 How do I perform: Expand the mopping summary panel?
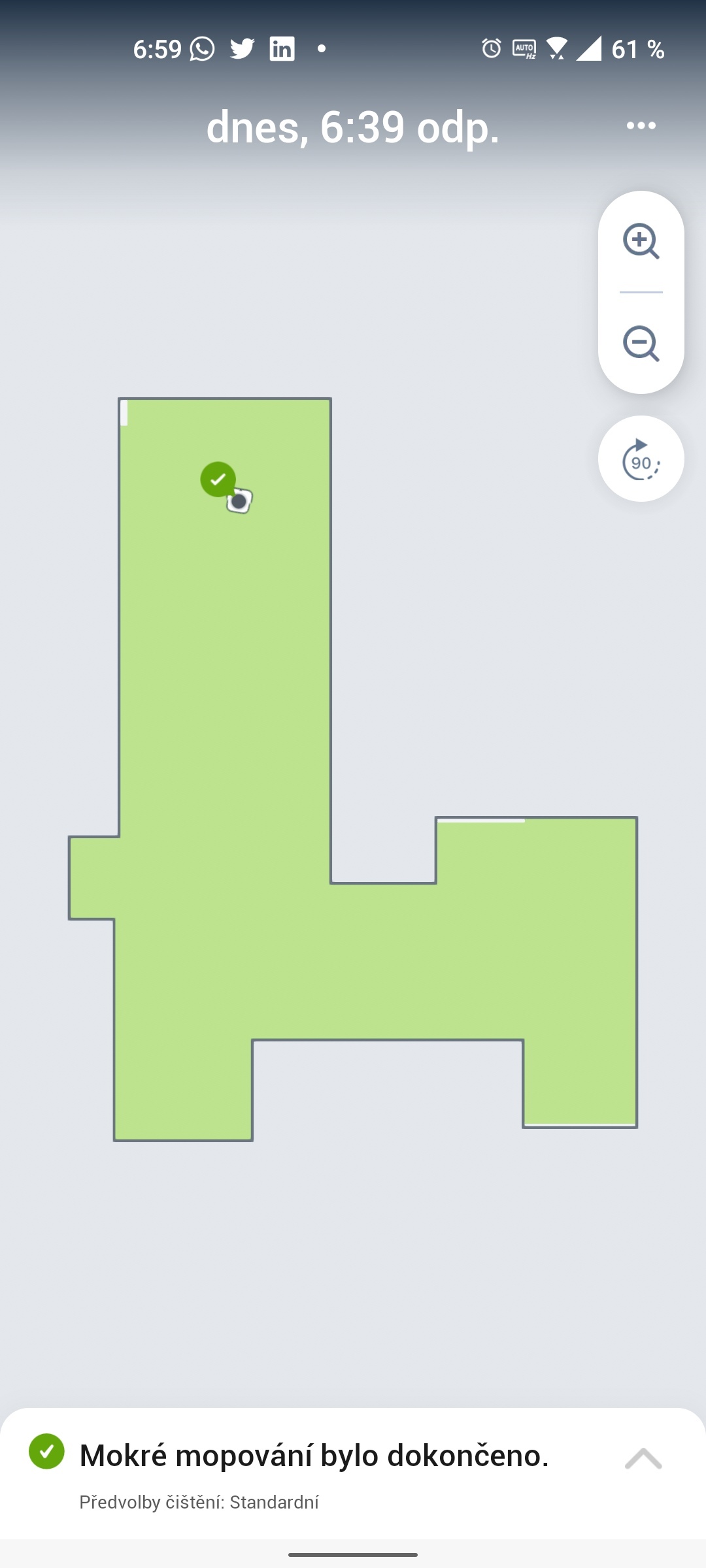[643, 1458]
